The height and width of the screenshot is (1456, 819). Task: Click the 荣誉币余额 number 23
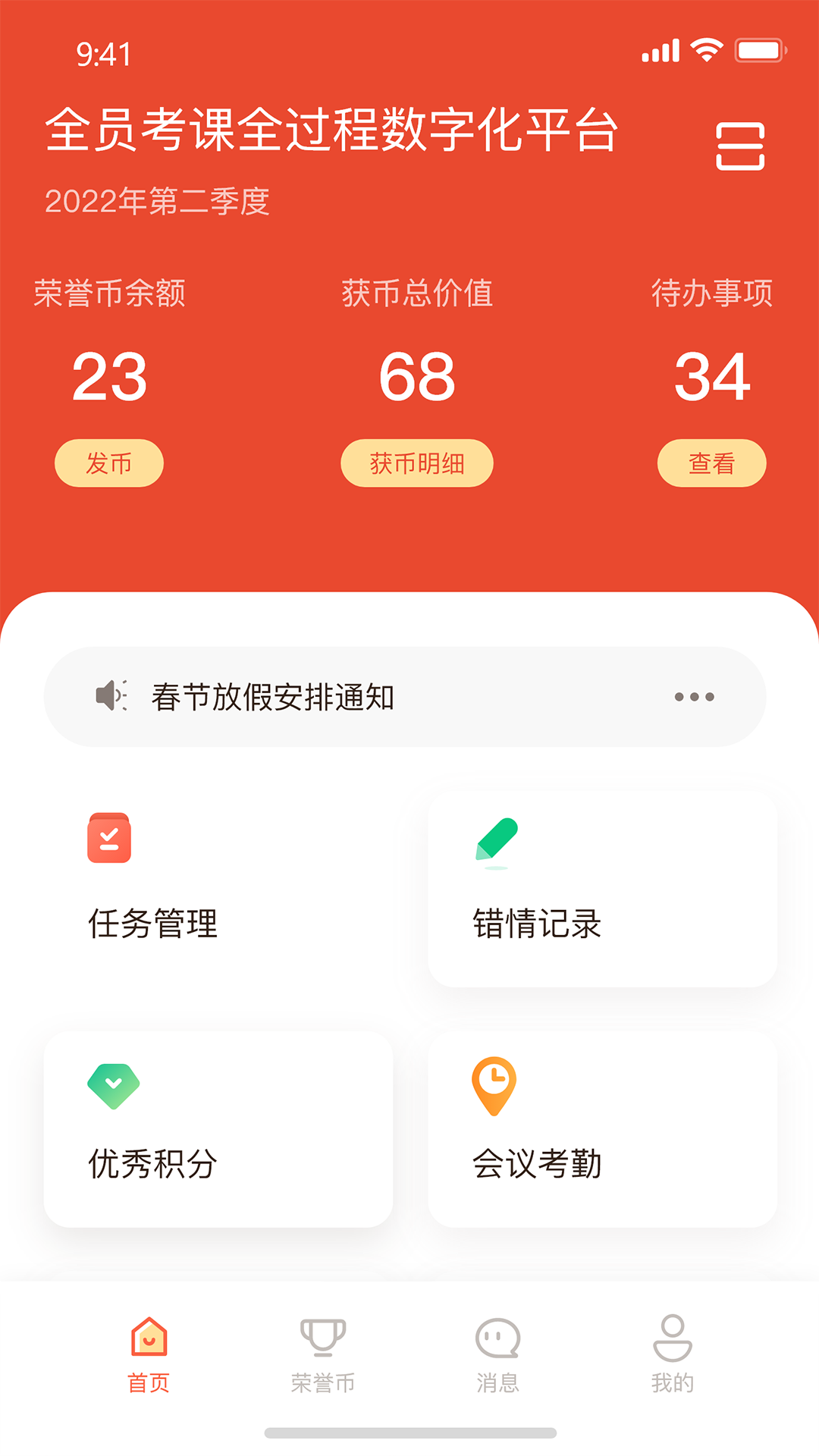click(x=109, y=377)
